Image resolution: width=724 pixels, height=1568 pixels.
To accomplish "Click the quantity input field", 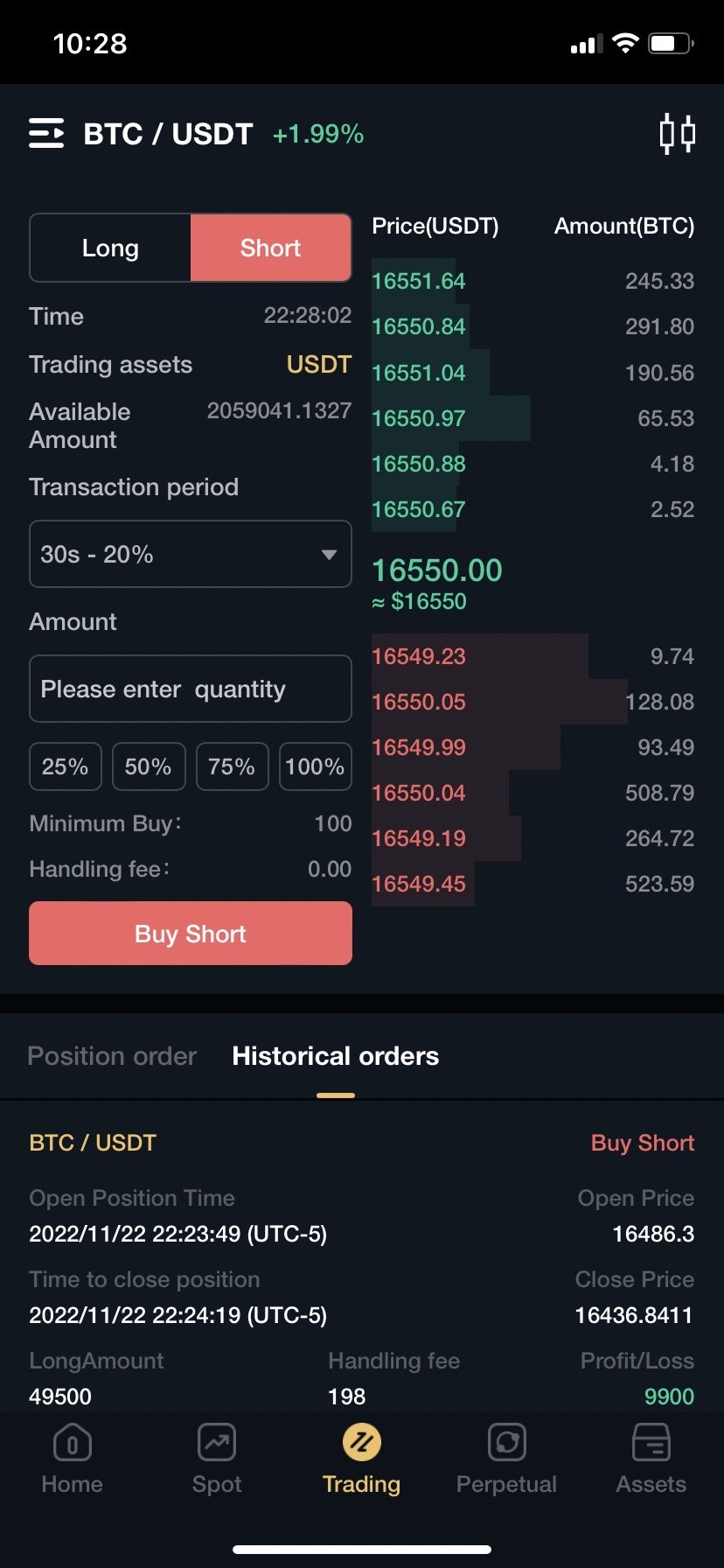I will (190, 689).
